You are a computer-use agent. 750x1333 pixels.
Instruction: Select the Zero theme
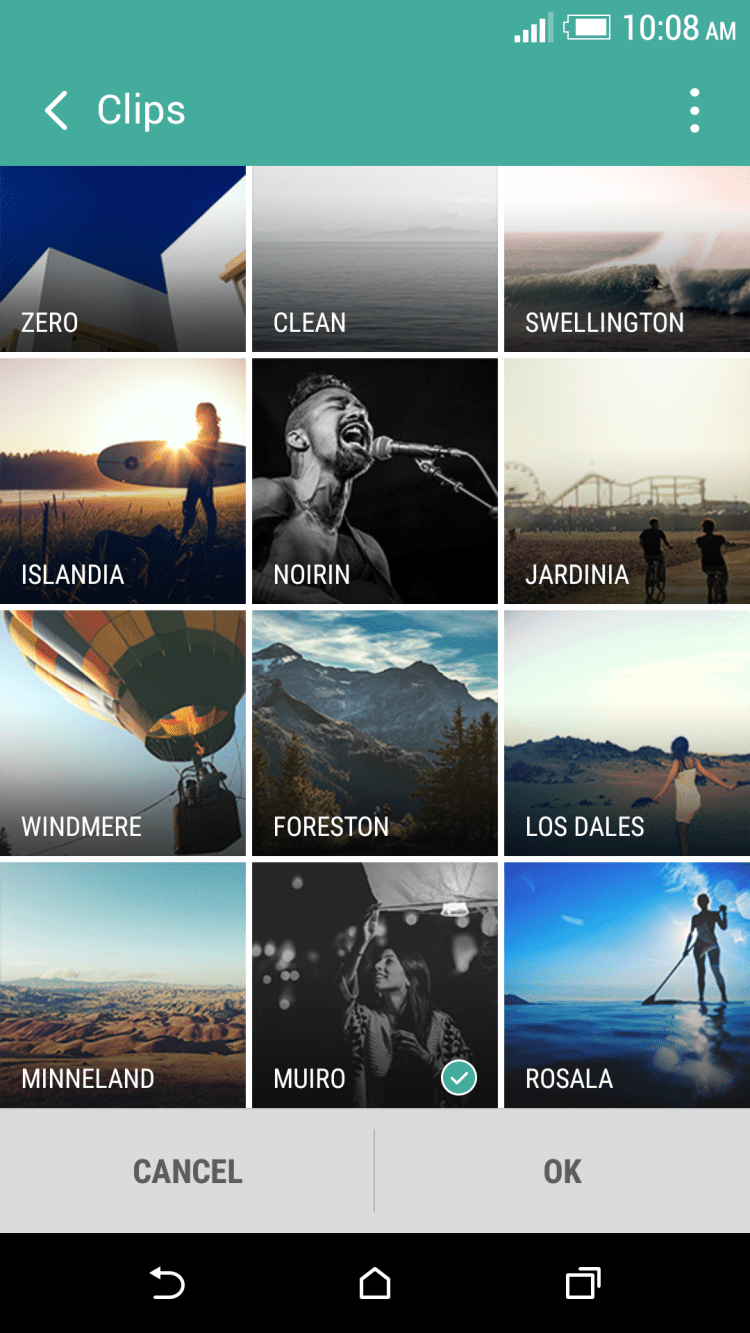(x=122, y=259)
